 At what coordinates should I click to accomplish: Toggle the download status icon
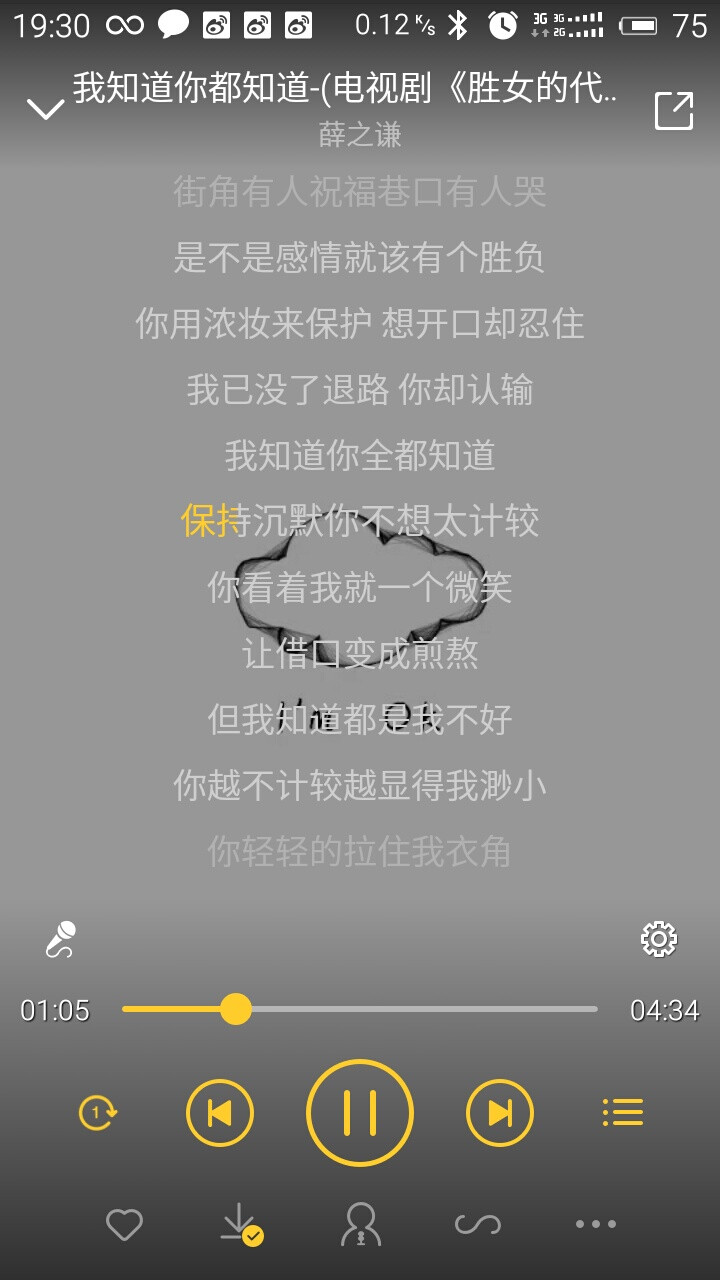click(x=242, y=1223)
